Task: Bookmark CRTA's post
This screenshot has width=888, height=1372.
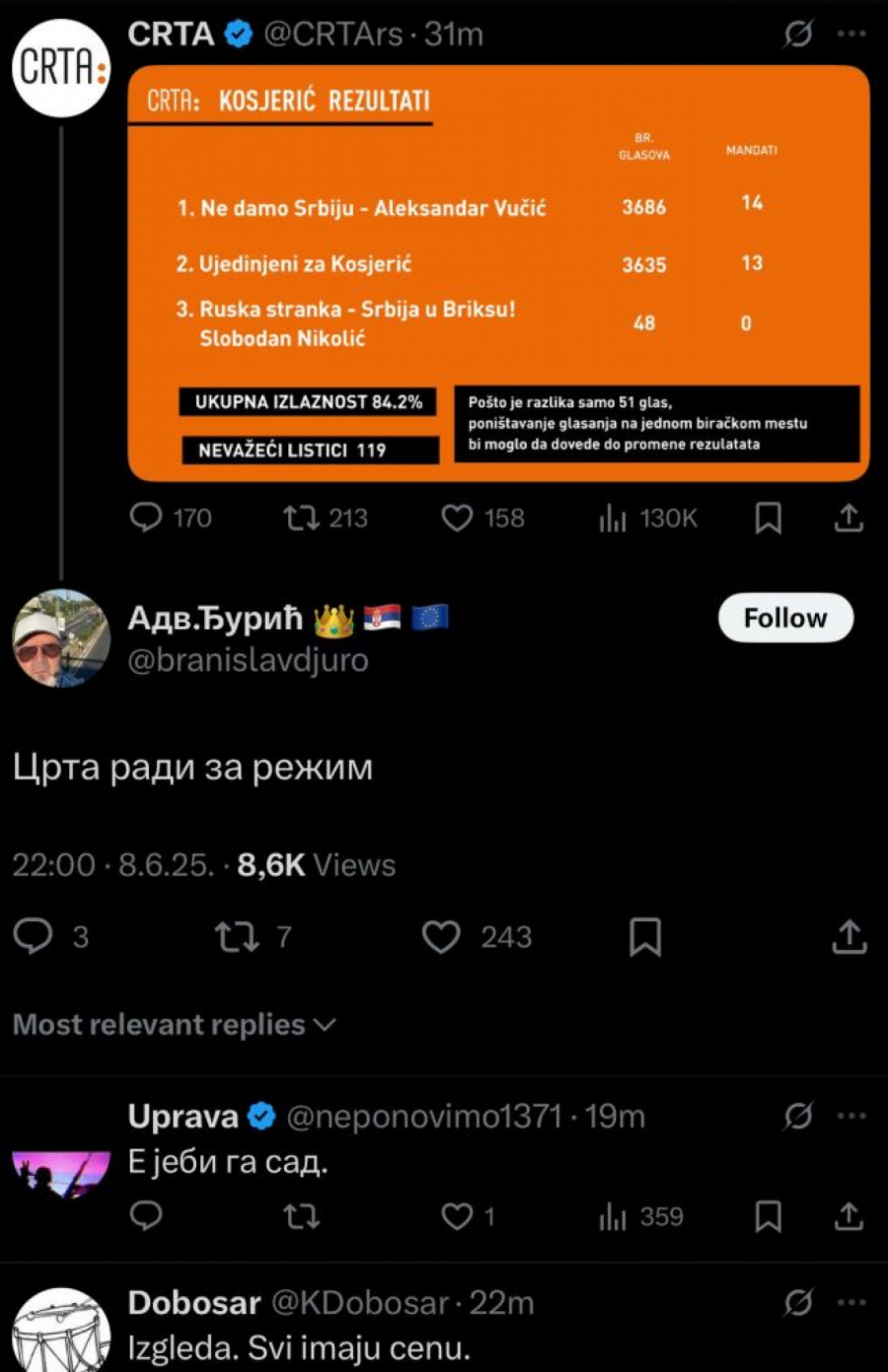Action: (768, 518)
